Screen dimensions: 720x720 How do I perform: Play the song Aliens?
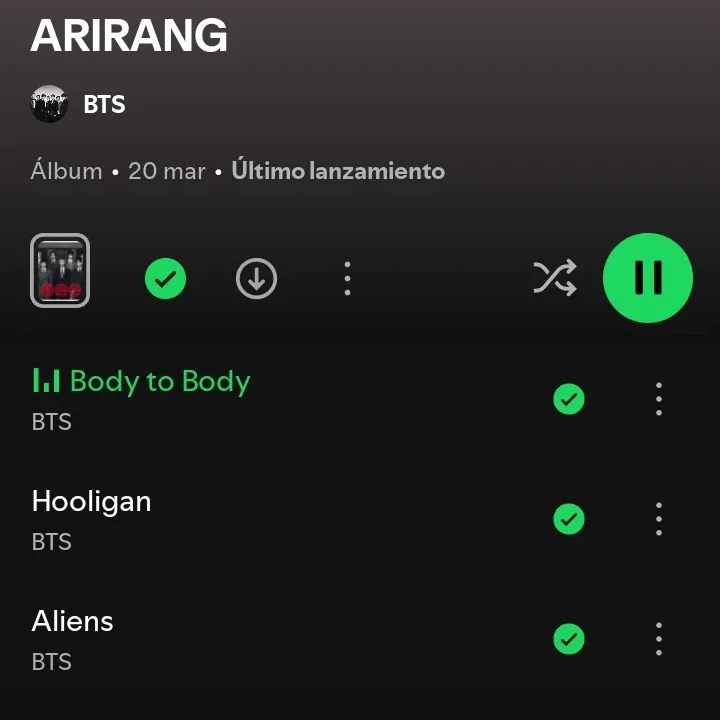pos(73,621)
